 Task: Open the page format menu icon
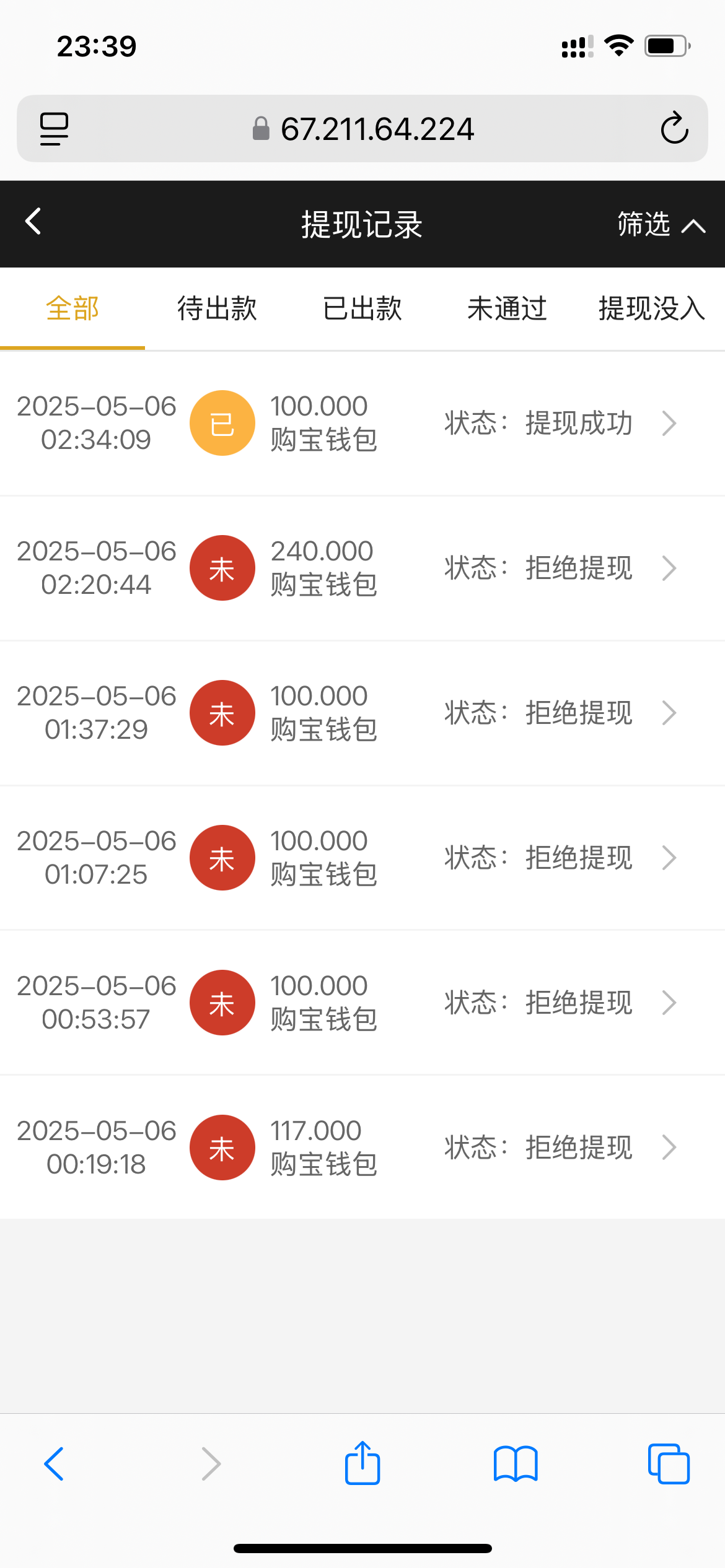tap(54, 129)
